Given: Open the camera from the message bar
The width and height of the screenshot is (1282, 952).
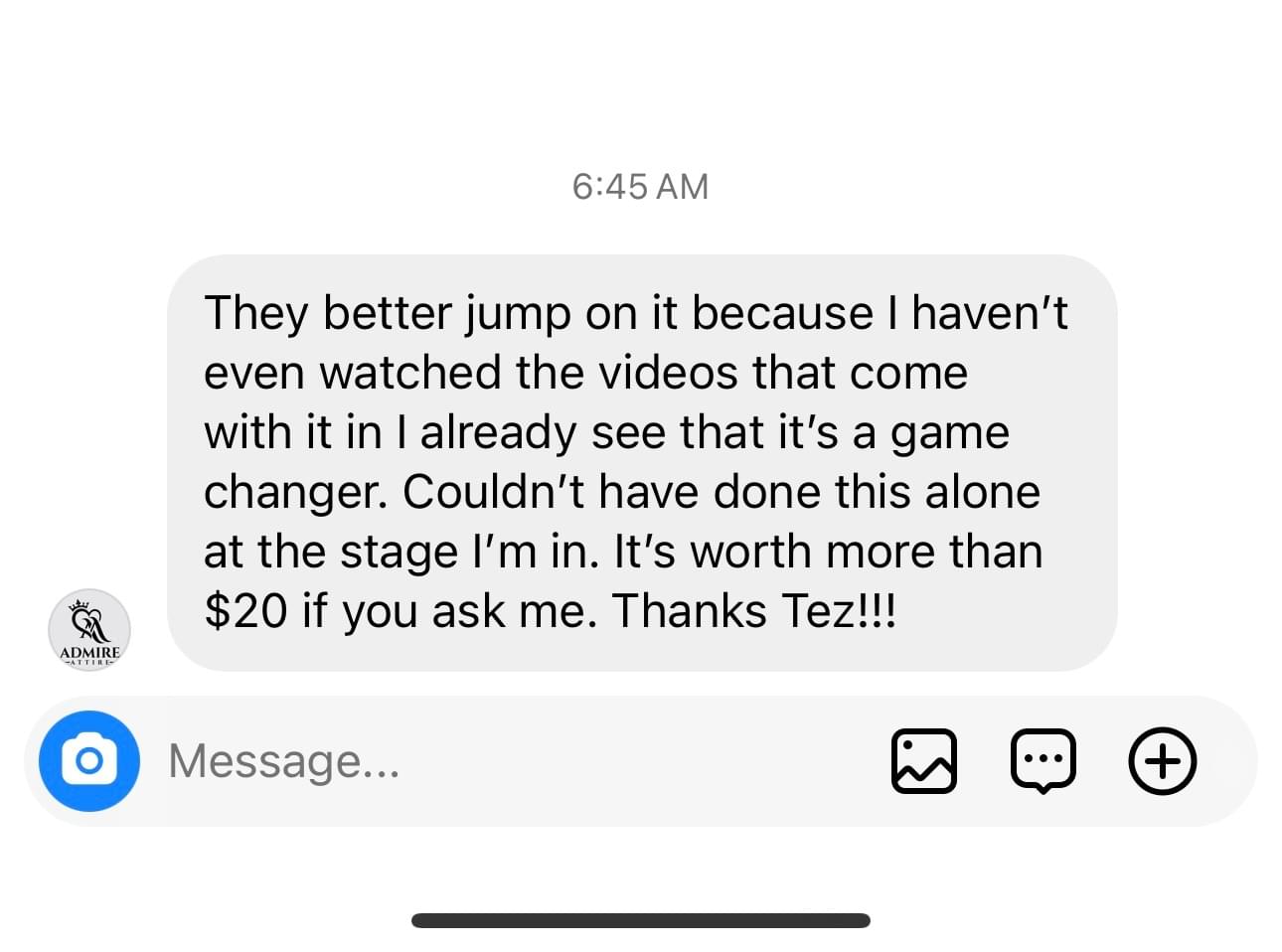Looking at the screenshot, I should pyautogui.click(x=89, y=761).
